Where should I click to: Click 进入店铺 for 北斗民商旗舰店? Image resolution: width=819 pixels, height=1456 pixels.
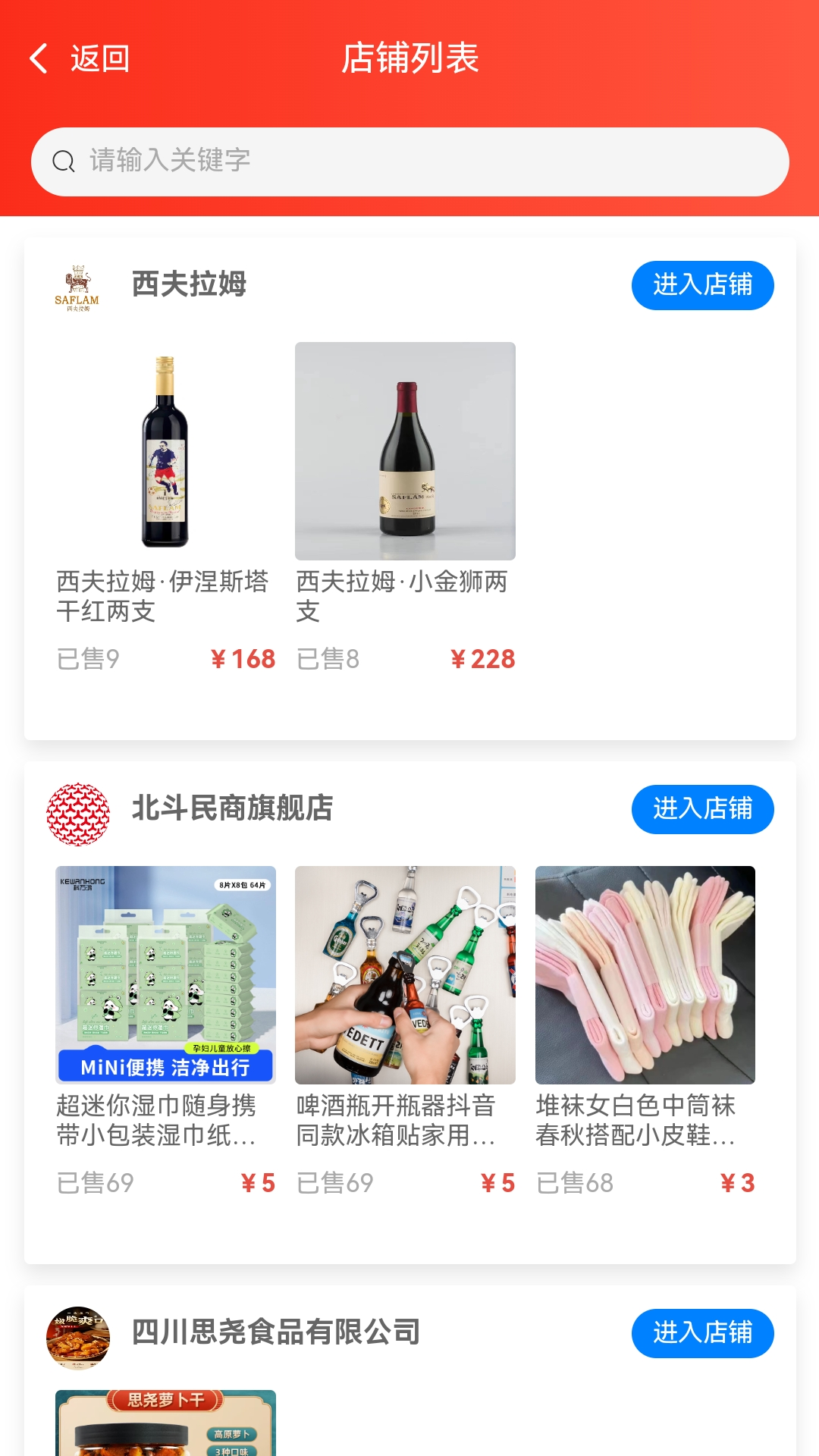(702, 810)
